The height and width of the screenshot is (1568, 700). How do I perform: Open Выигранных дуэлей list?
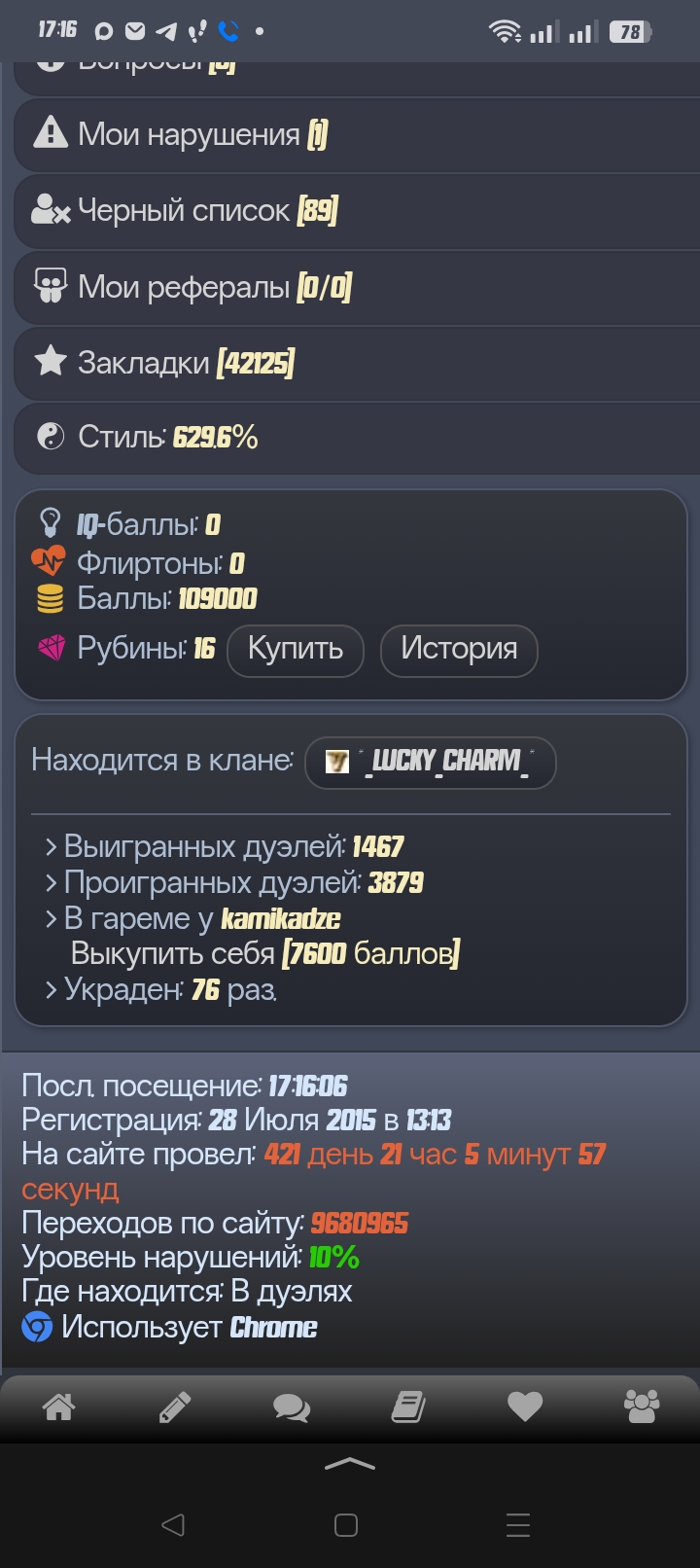224,846
